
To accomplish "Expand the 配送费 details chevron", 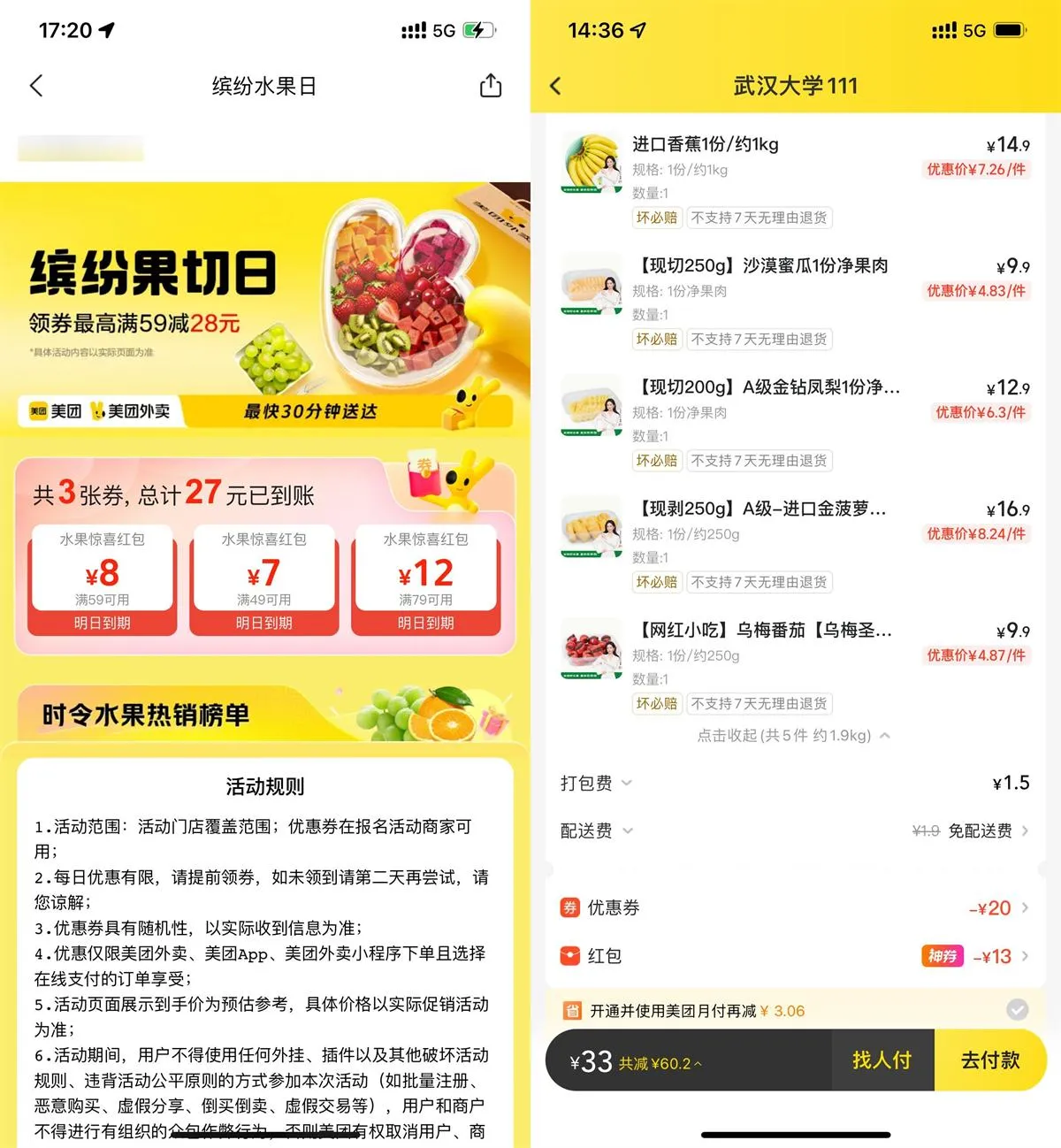I will tap(627, 831).
